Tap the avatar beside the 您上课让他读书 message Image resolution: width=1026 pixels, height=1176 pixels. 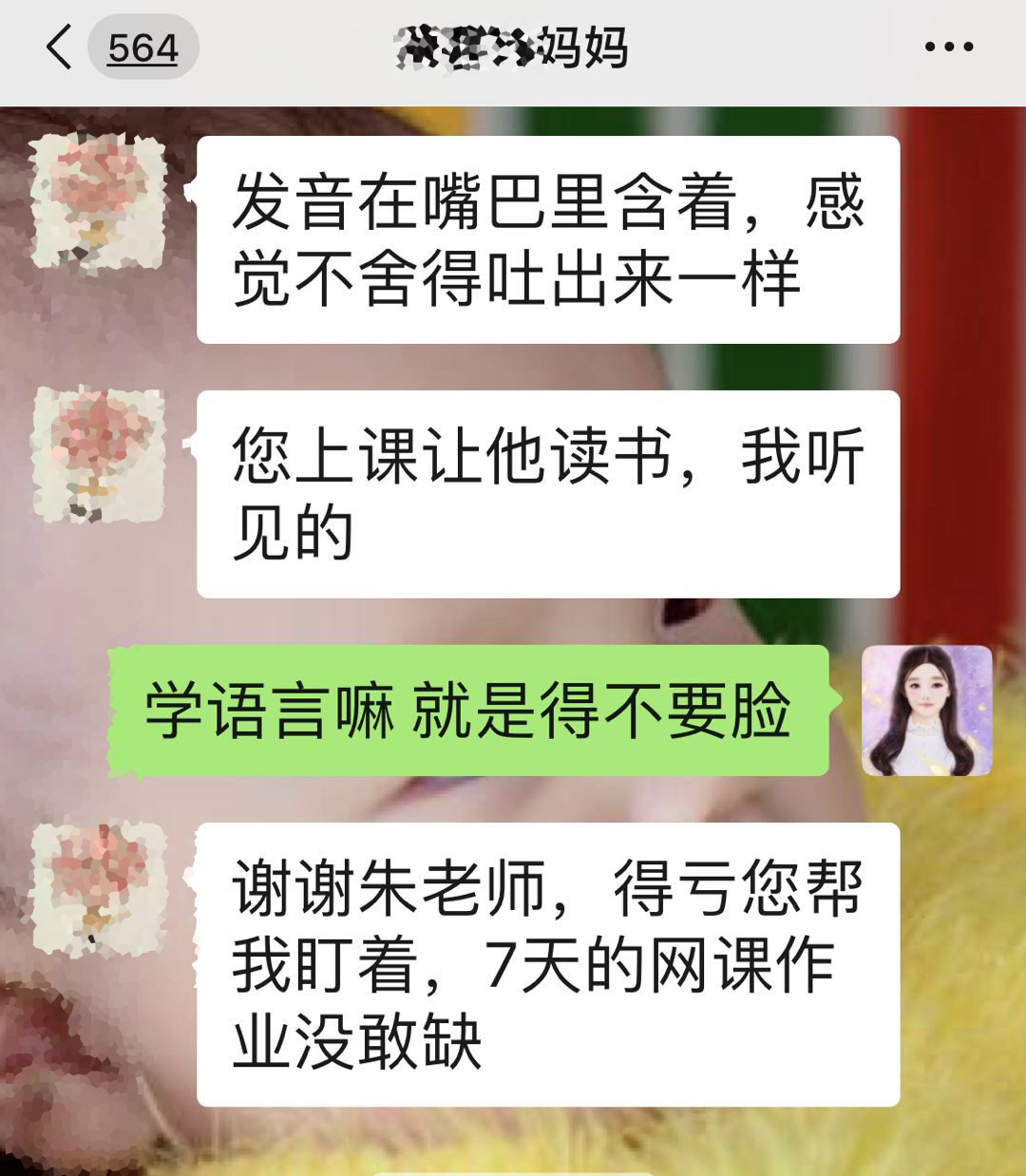[98, 455]
